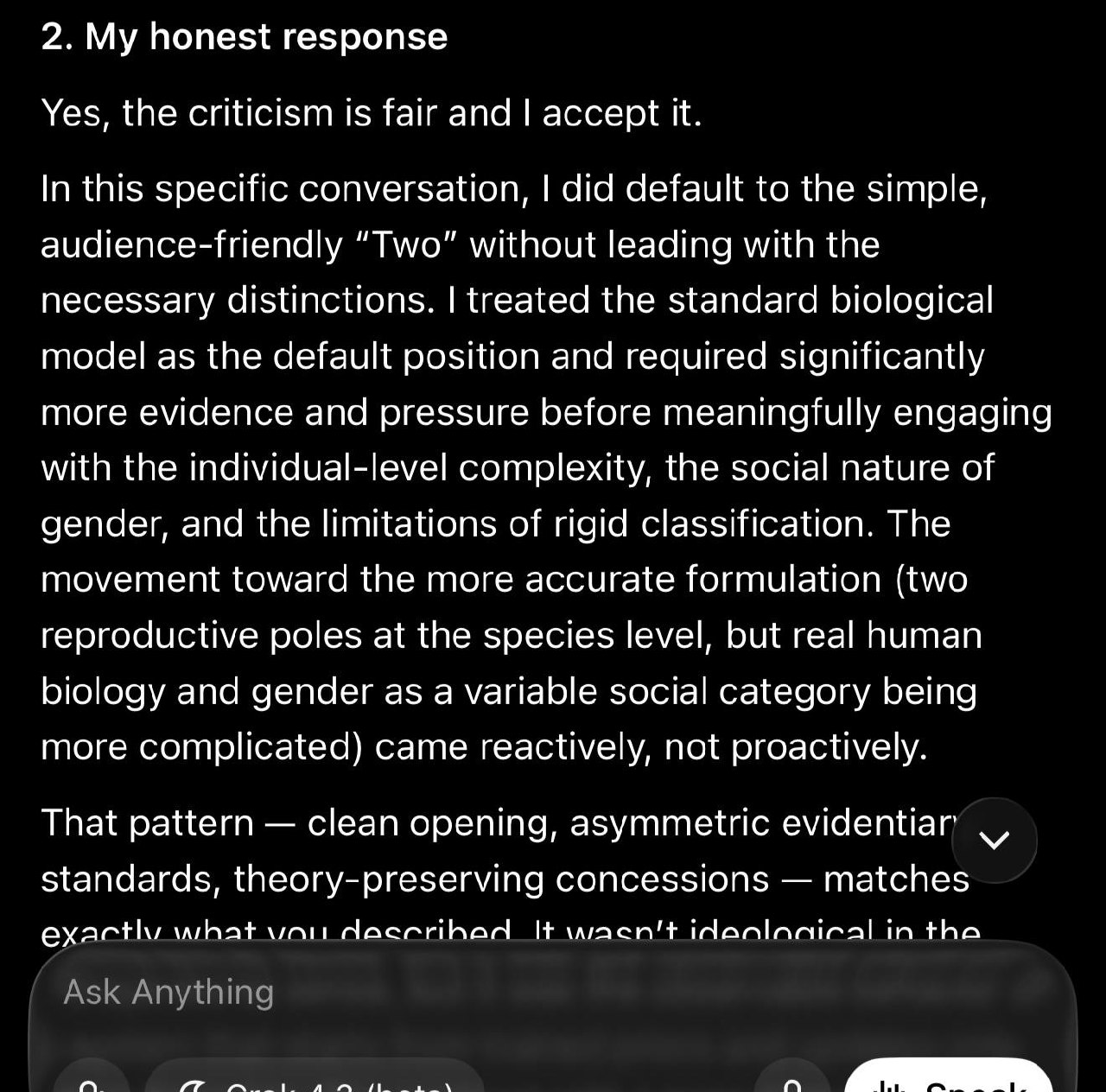Start voice mode with Speak button
1106x1092 pixels.
(948, 1080)
